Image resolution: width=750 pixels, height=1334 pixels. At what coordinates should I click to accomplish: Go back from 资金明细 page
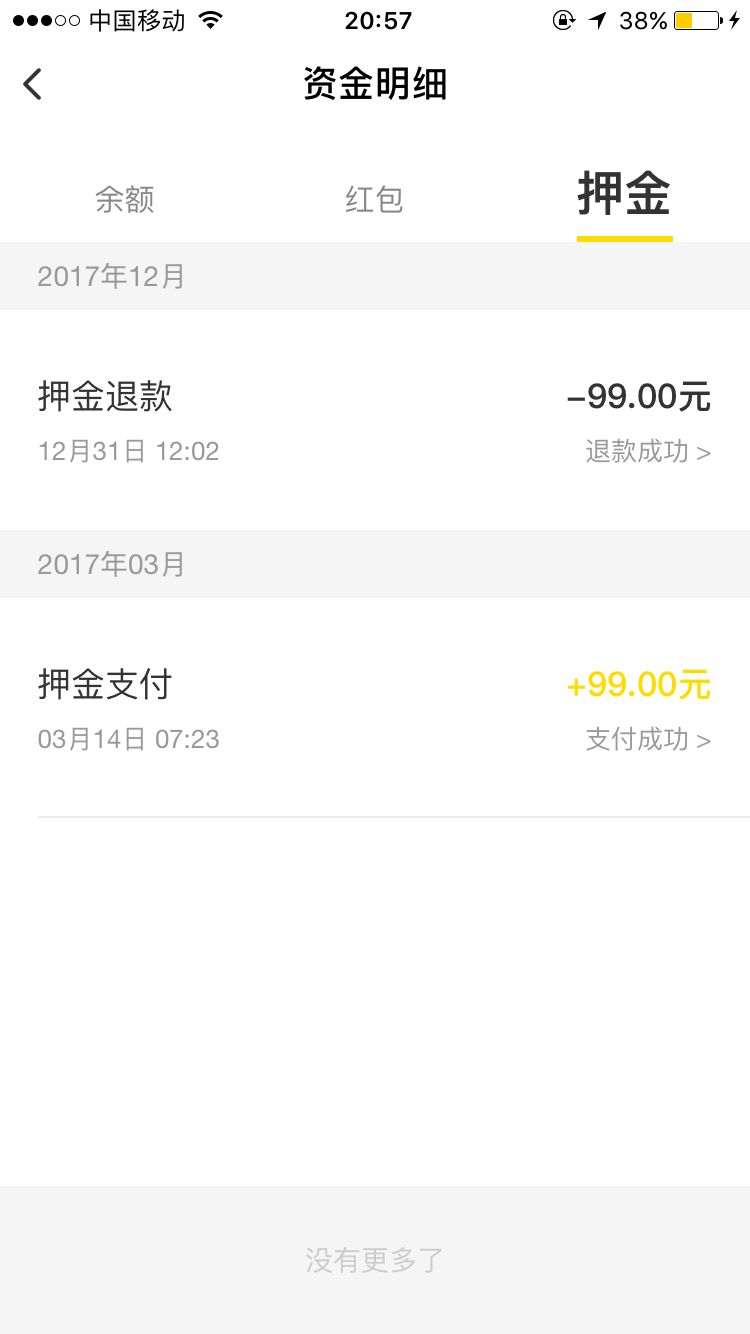(x=33, y=84)
